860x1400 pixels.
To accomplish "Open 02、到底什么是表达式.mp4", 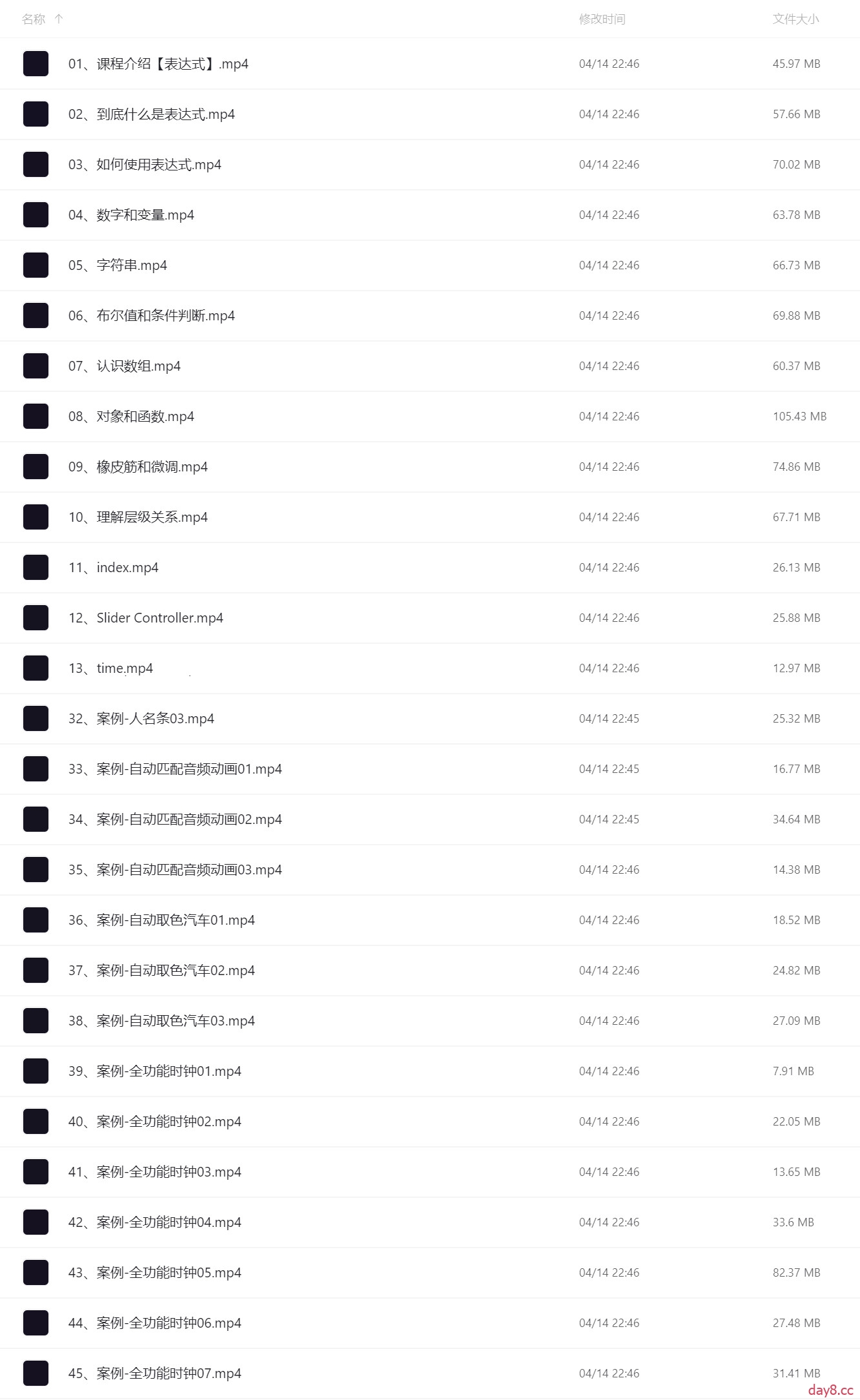I will click(x=151, y=114).
